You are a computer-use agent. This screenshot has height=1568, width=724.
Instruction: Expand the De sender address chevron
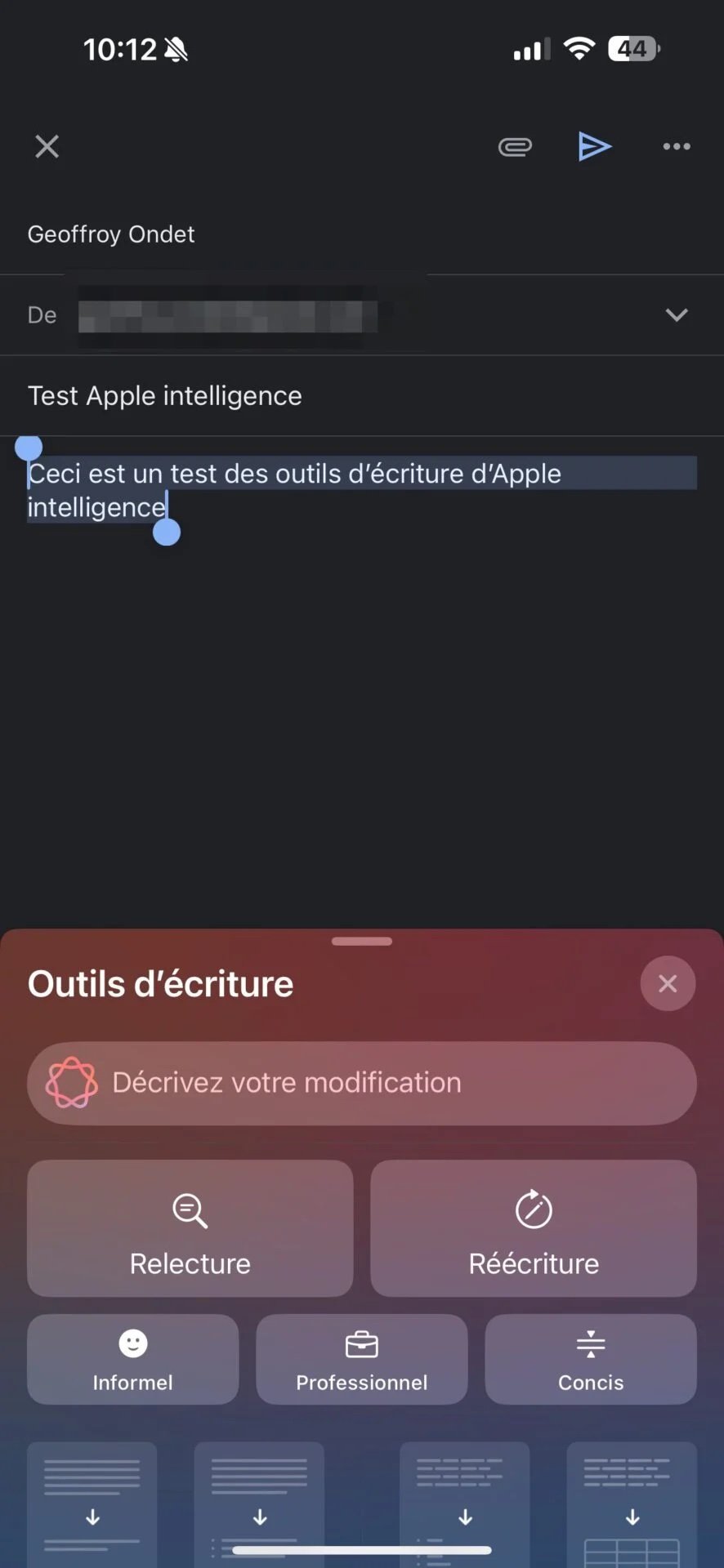click(677, 314)
